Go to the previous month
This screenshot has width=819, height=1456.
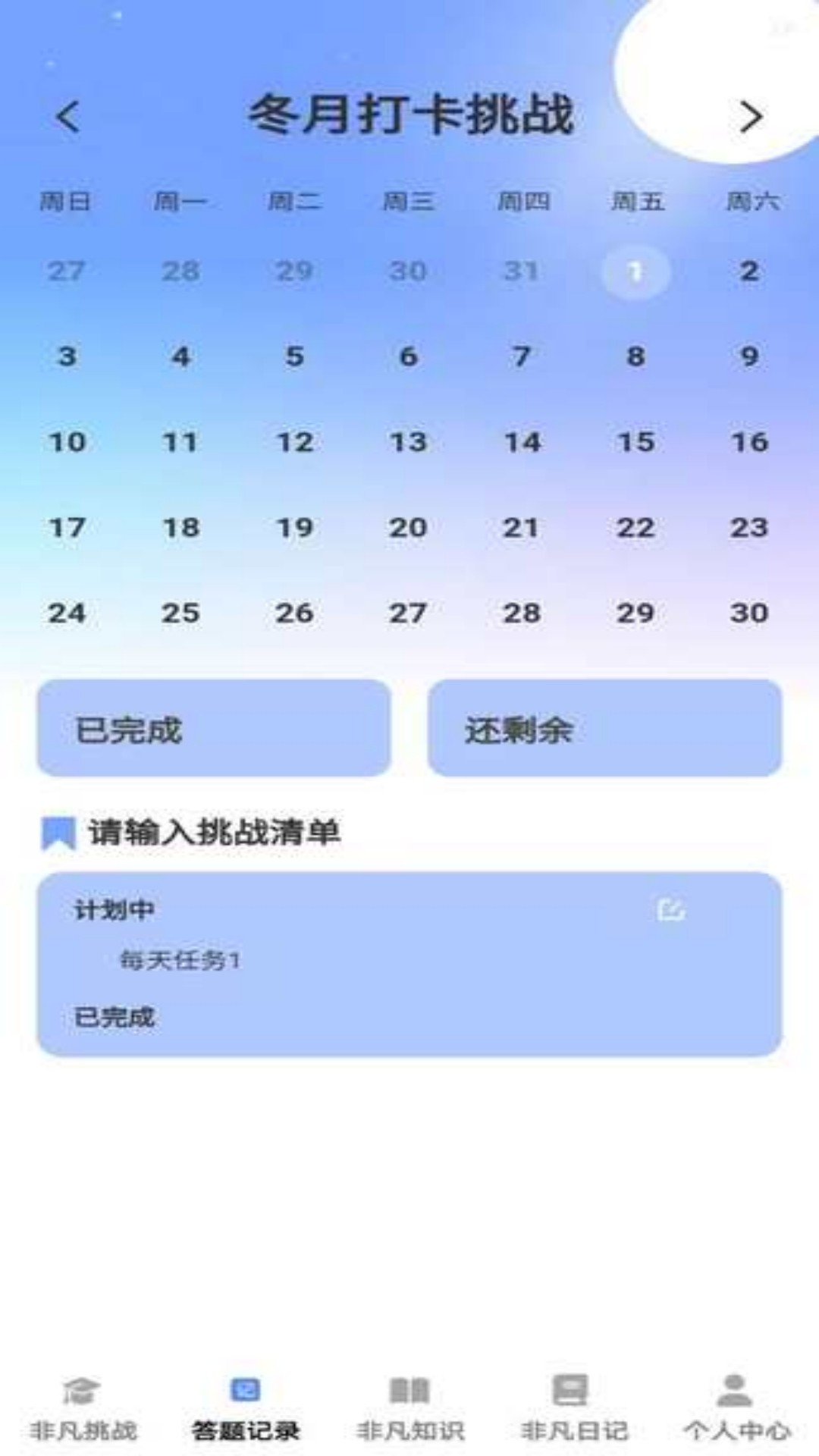68,117
